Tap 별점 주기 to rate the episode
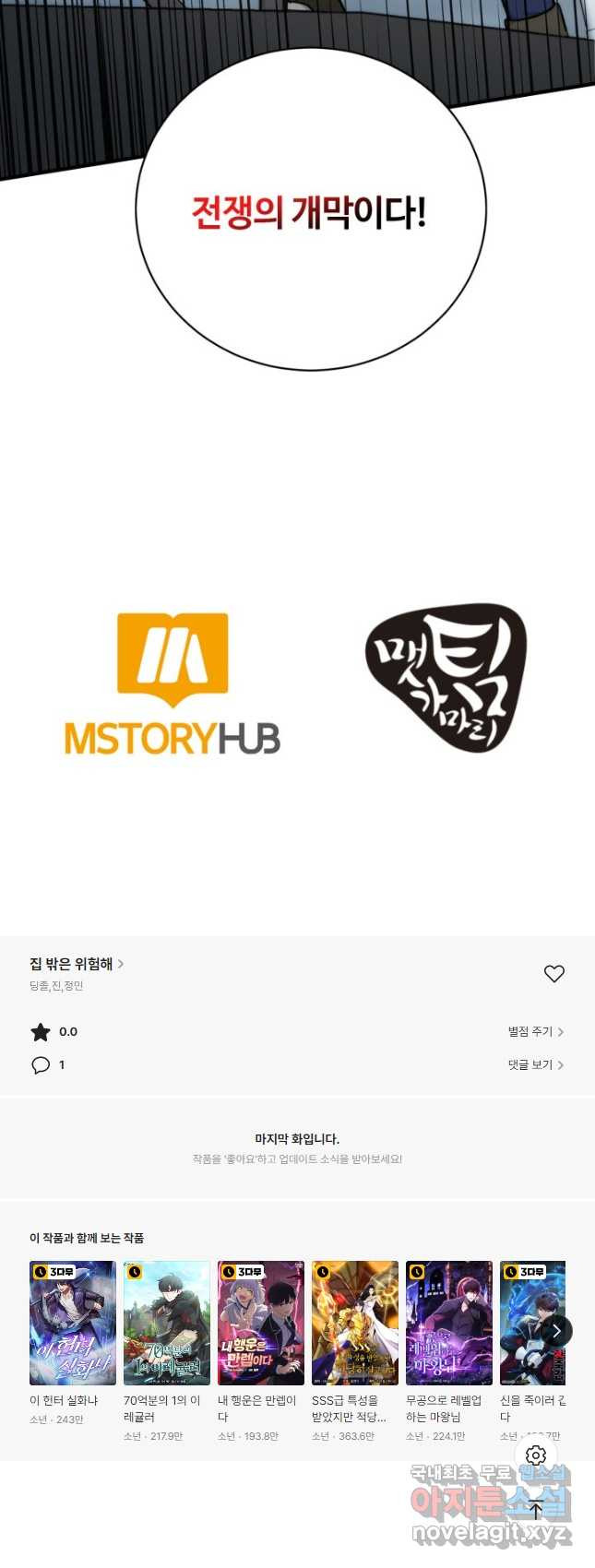The height and width of the screenshot is (1568, 595). (535, 1031)
